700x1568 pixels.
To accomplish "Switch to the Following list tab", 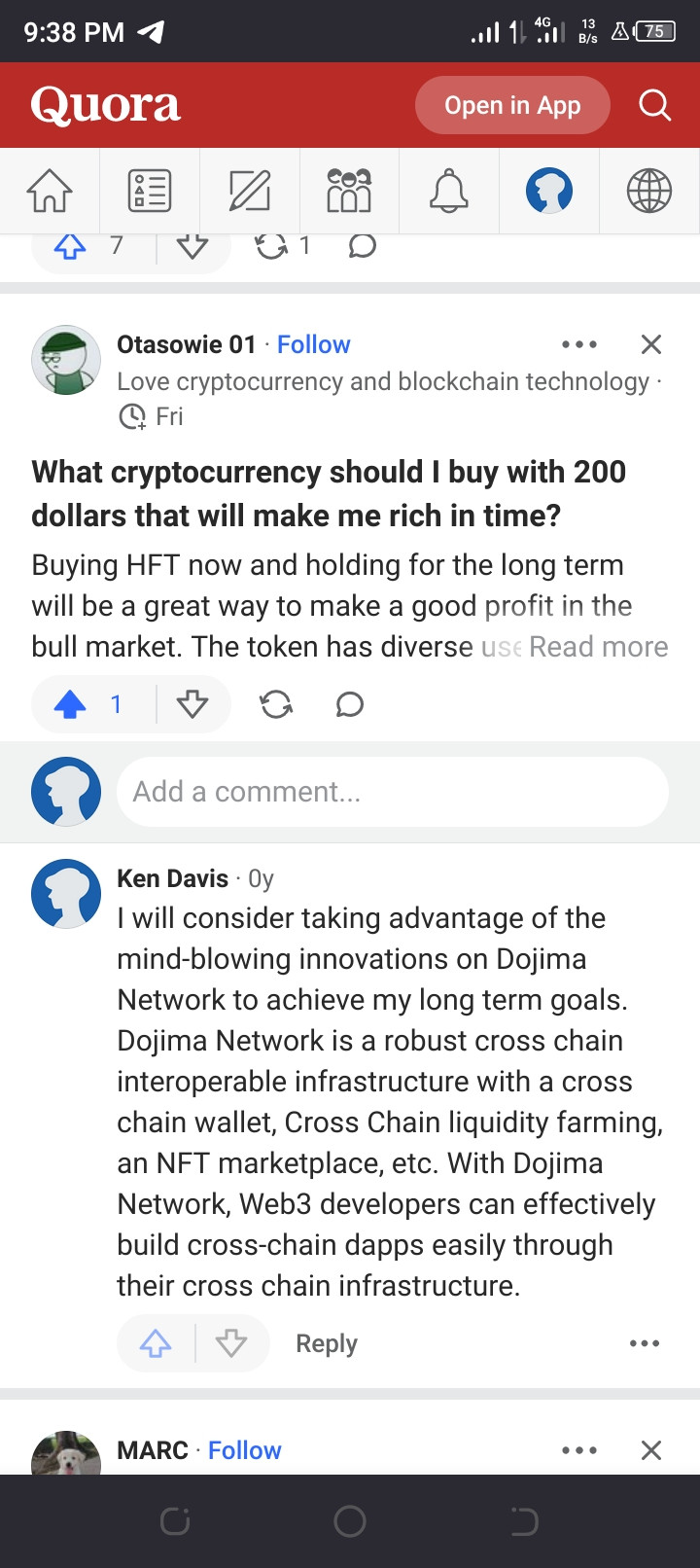I will 150,191.
